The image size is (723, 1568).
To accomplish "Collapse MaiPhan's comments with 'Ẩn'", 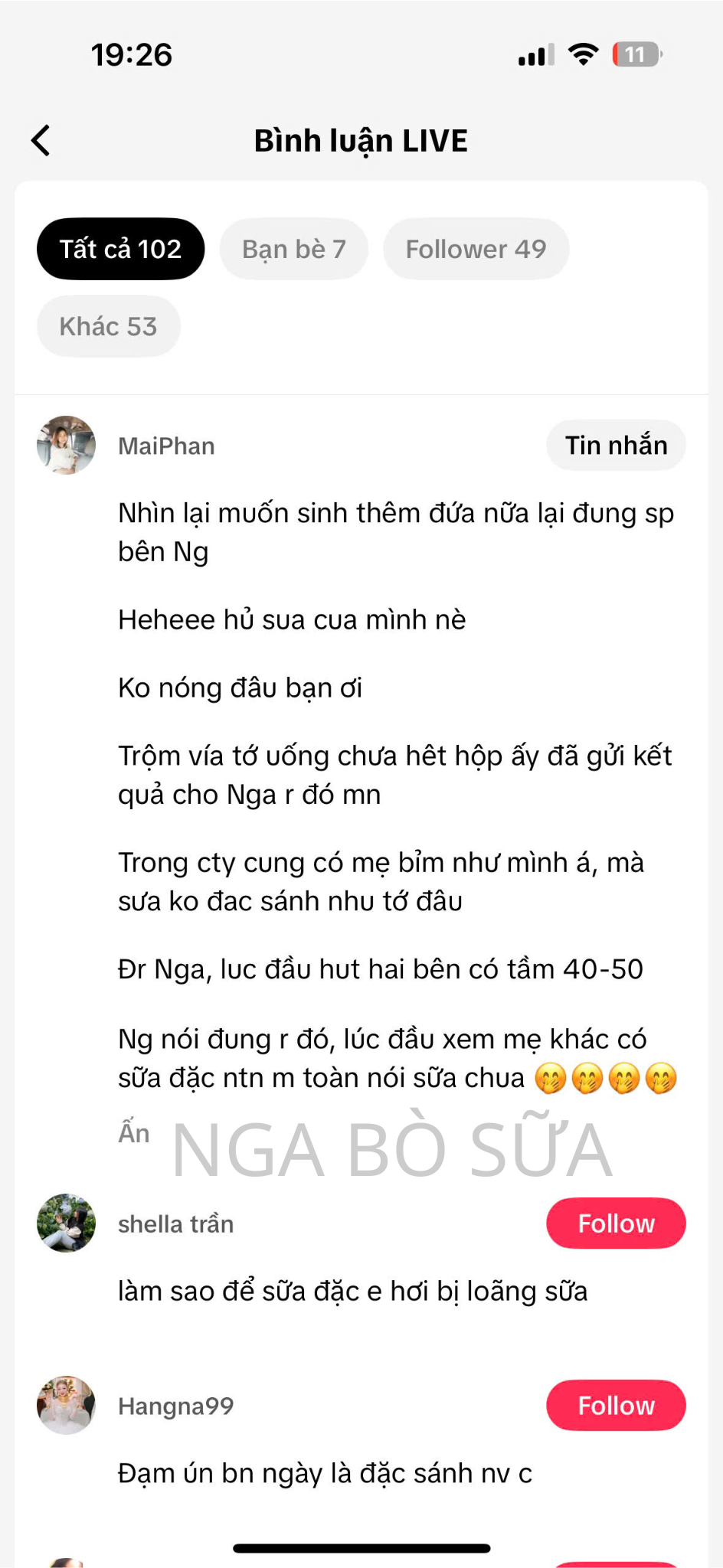I will tap(133, 1133).
